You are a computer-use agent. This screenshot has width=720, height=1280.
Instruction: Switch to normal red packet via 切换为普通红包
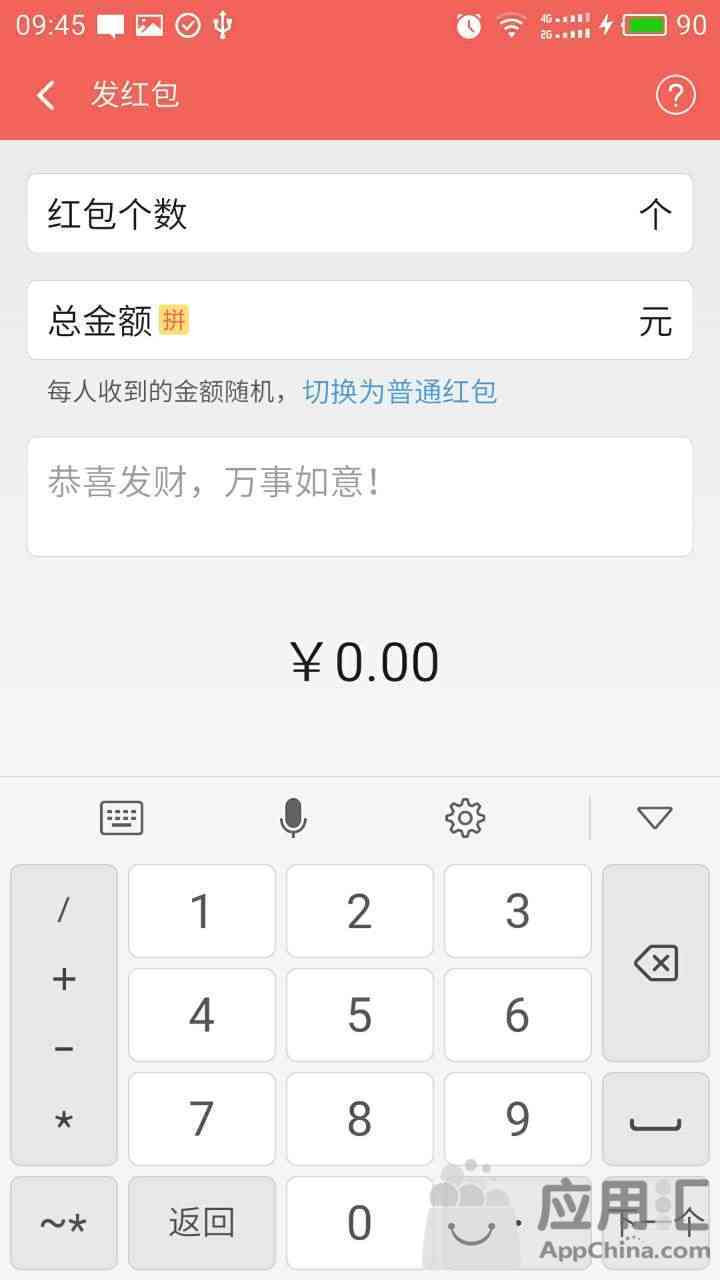tap(400, 391)
